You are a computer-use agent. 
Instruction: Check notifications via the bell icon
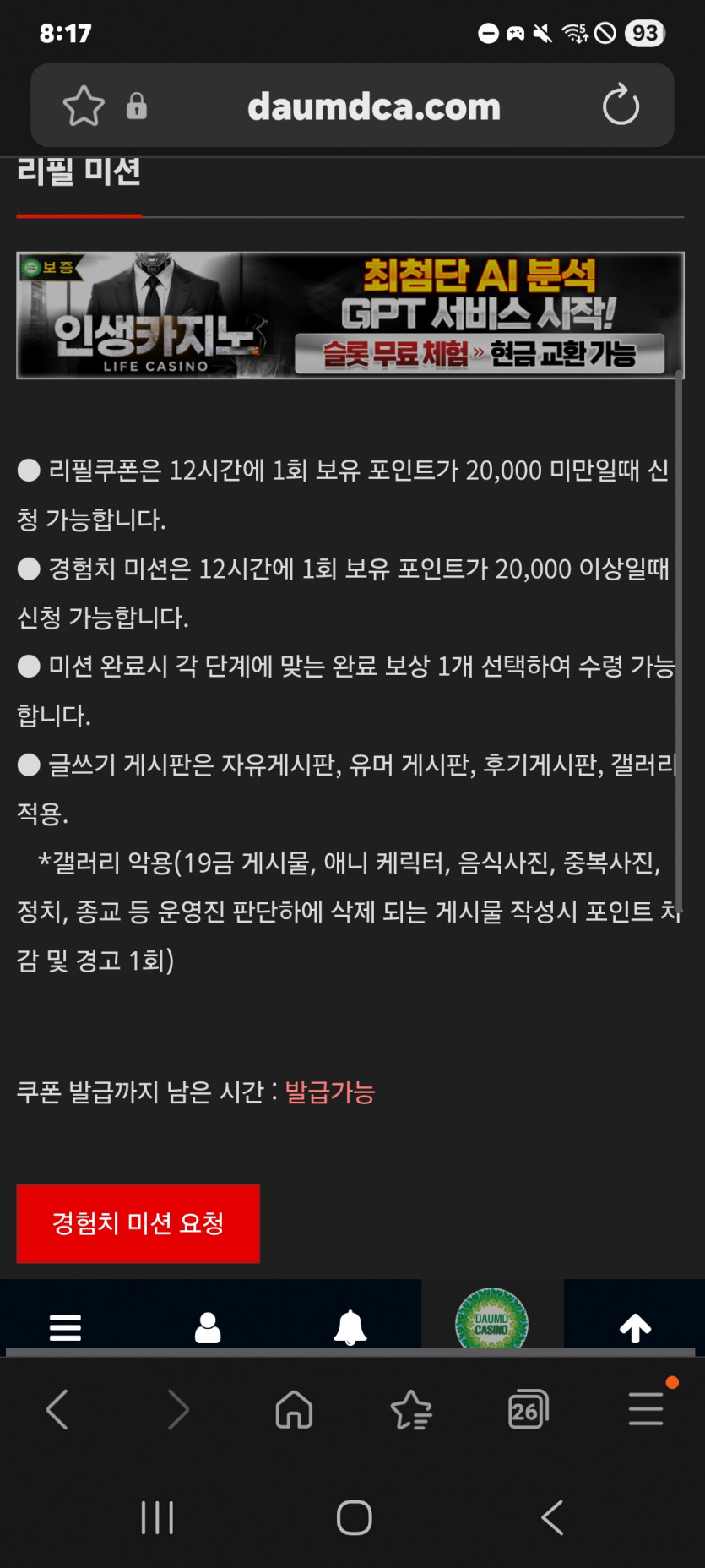[348, 1325]
